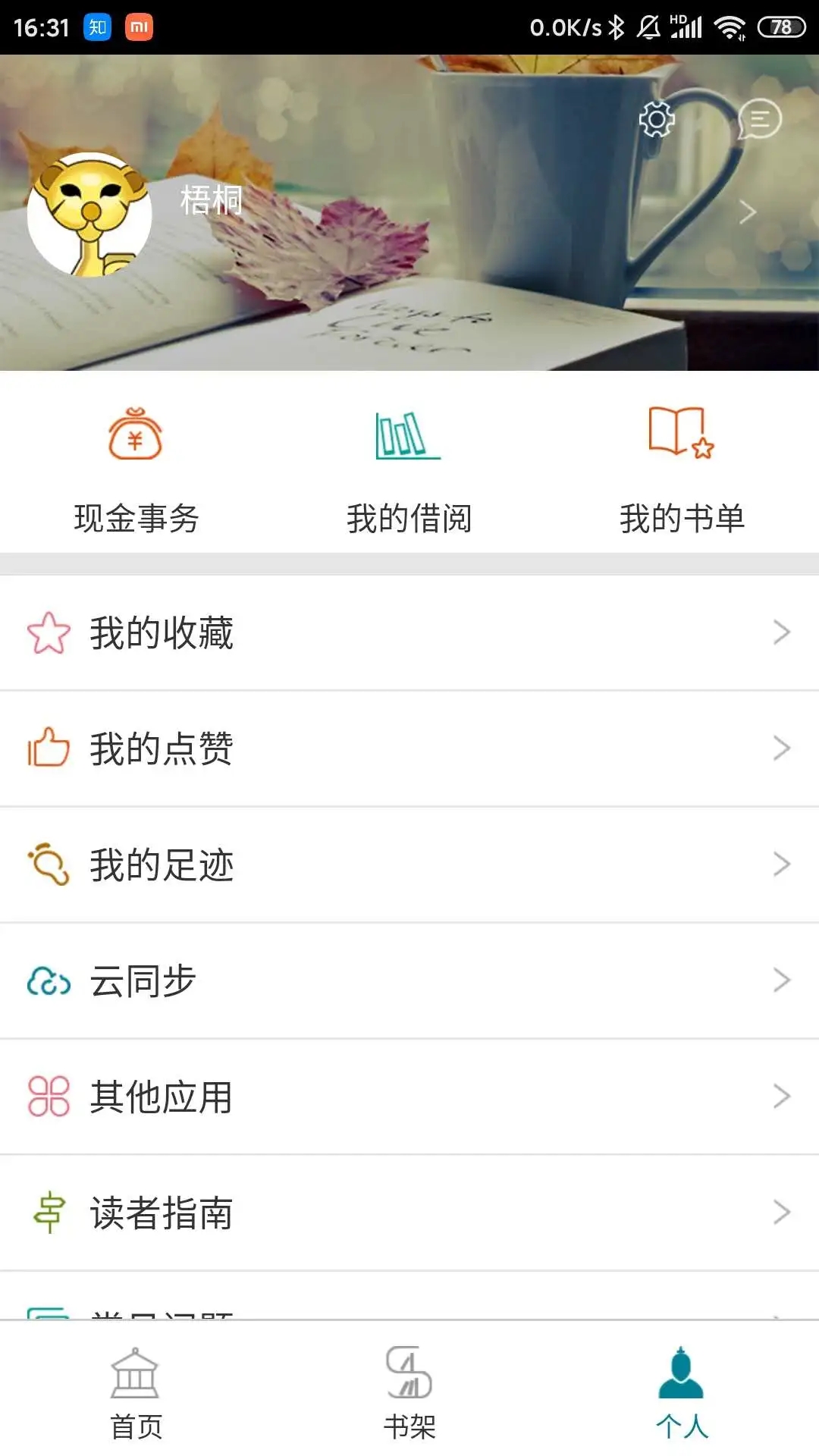This screenshot has height=1456, width=819.
Task: Open the 读者指南 entry
Action: (x=163, y=1212)
